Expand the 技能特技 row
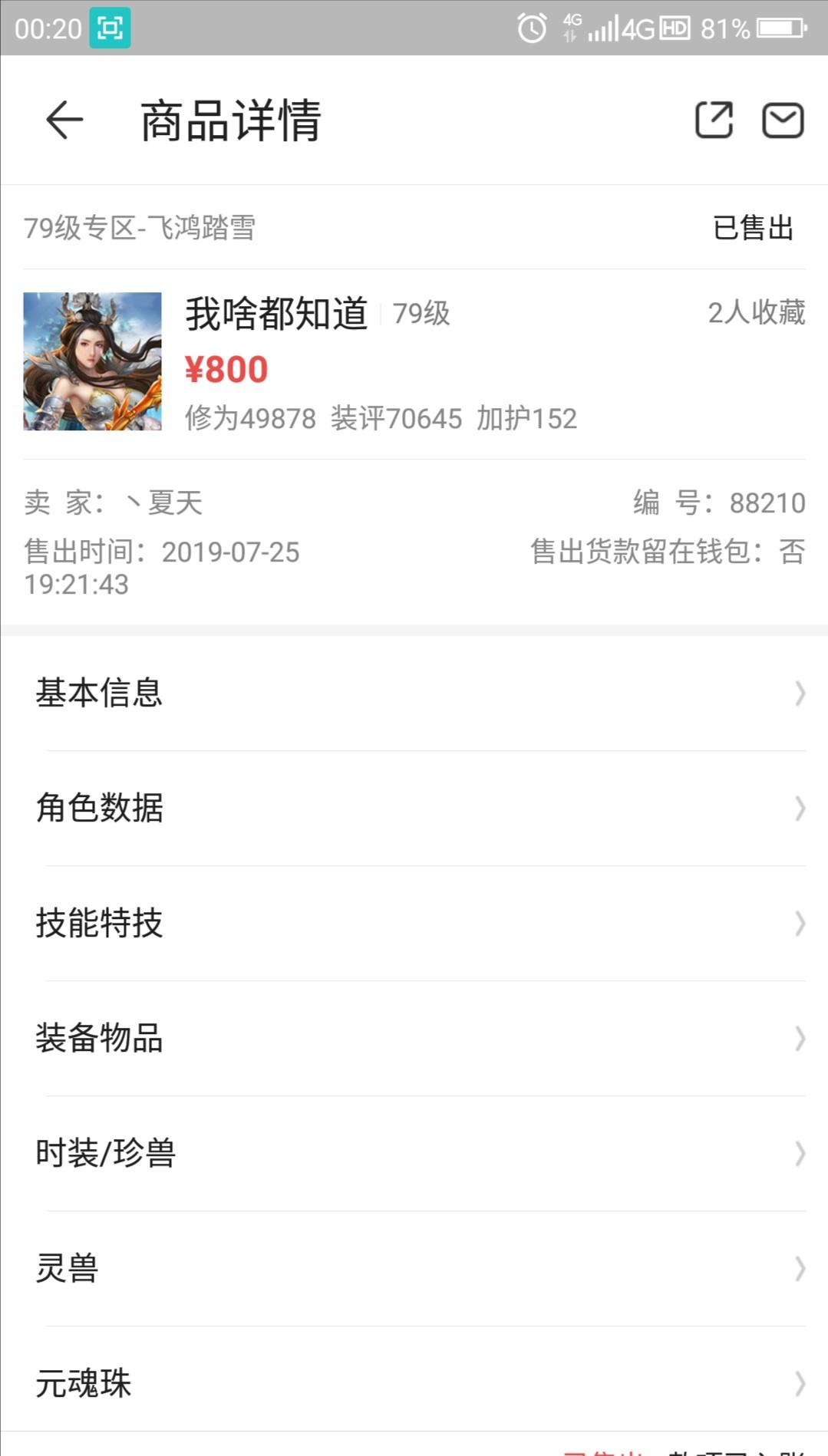 [x=414, y=923]
